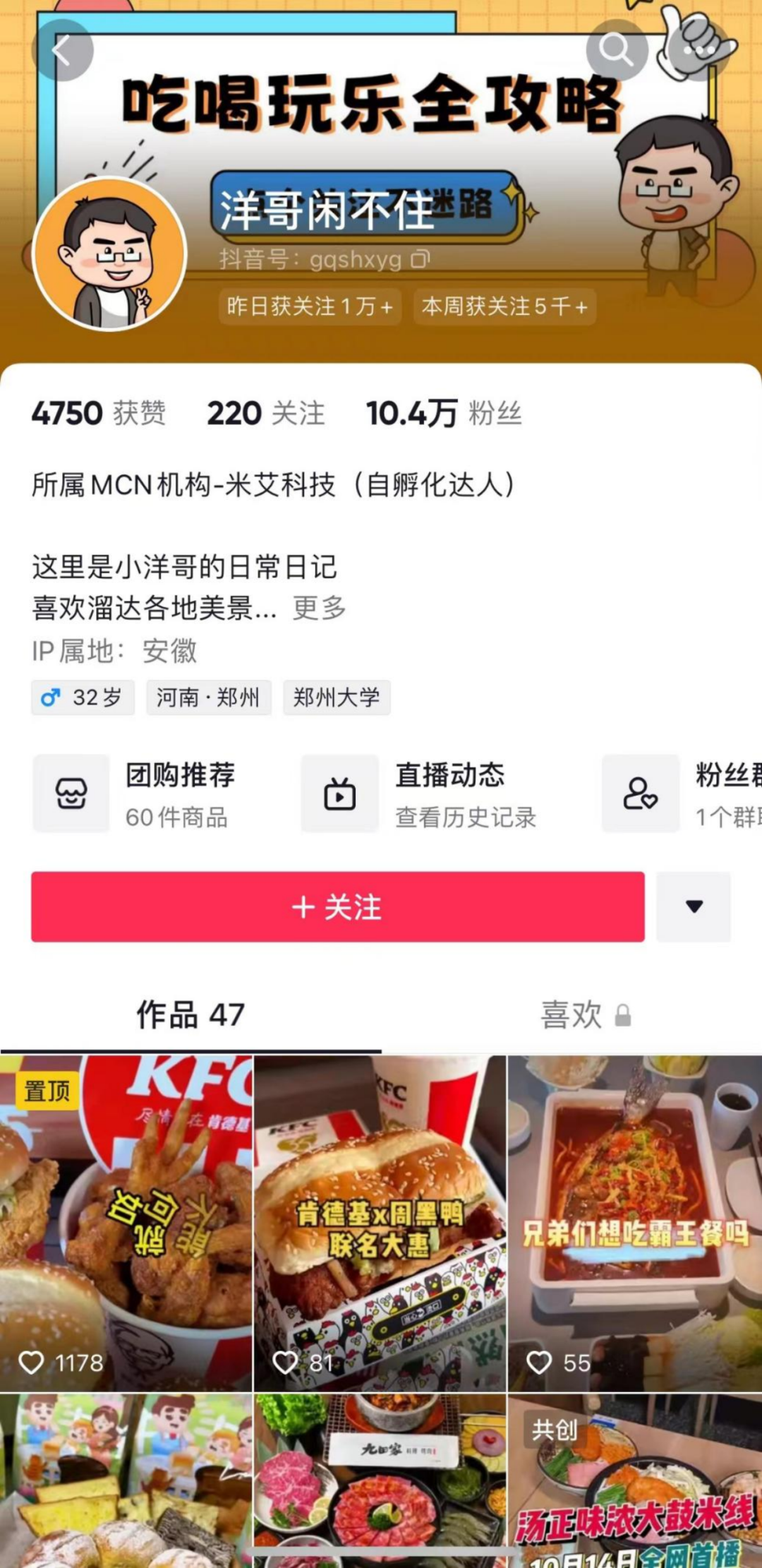762x1568 pixels.
Task: Open the 肯德基x周黑鸭 联名大惠 video
Action: (380, 1223)
